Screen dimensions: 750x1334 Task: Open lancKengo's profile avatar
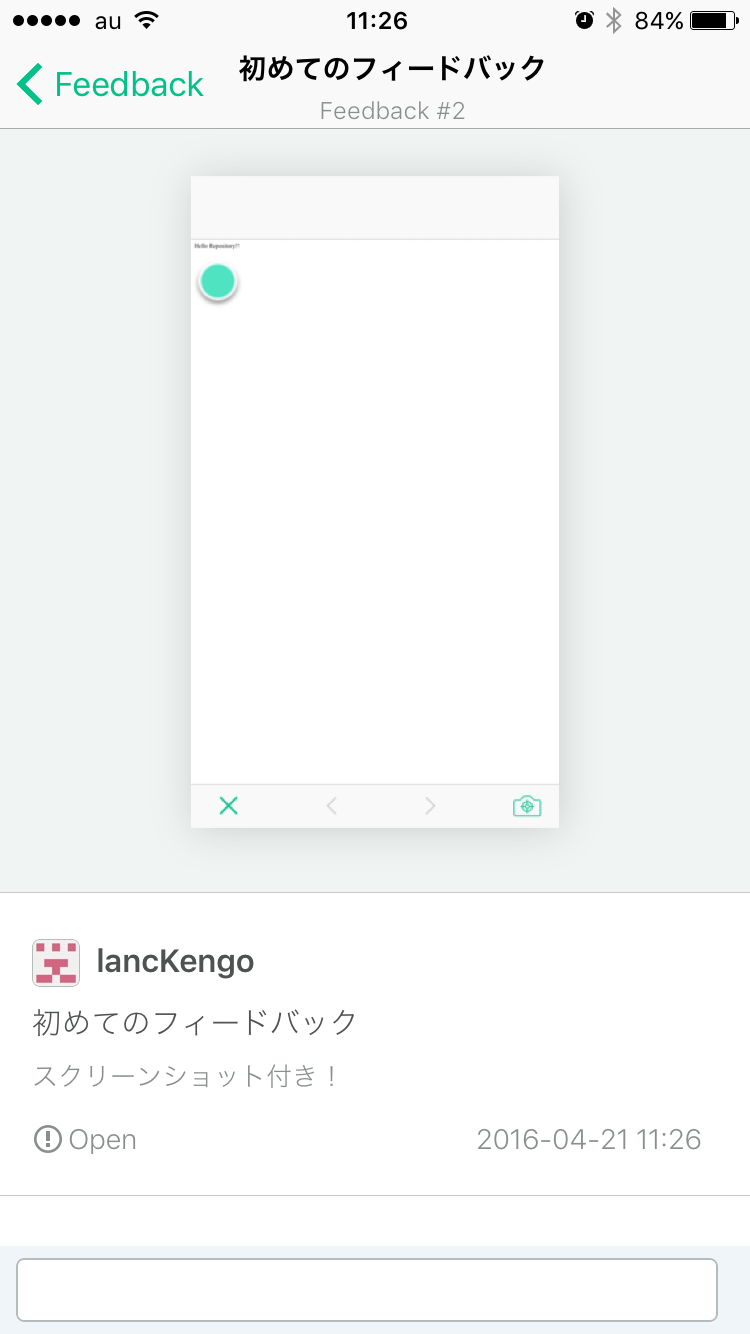[x=56, y=963]
